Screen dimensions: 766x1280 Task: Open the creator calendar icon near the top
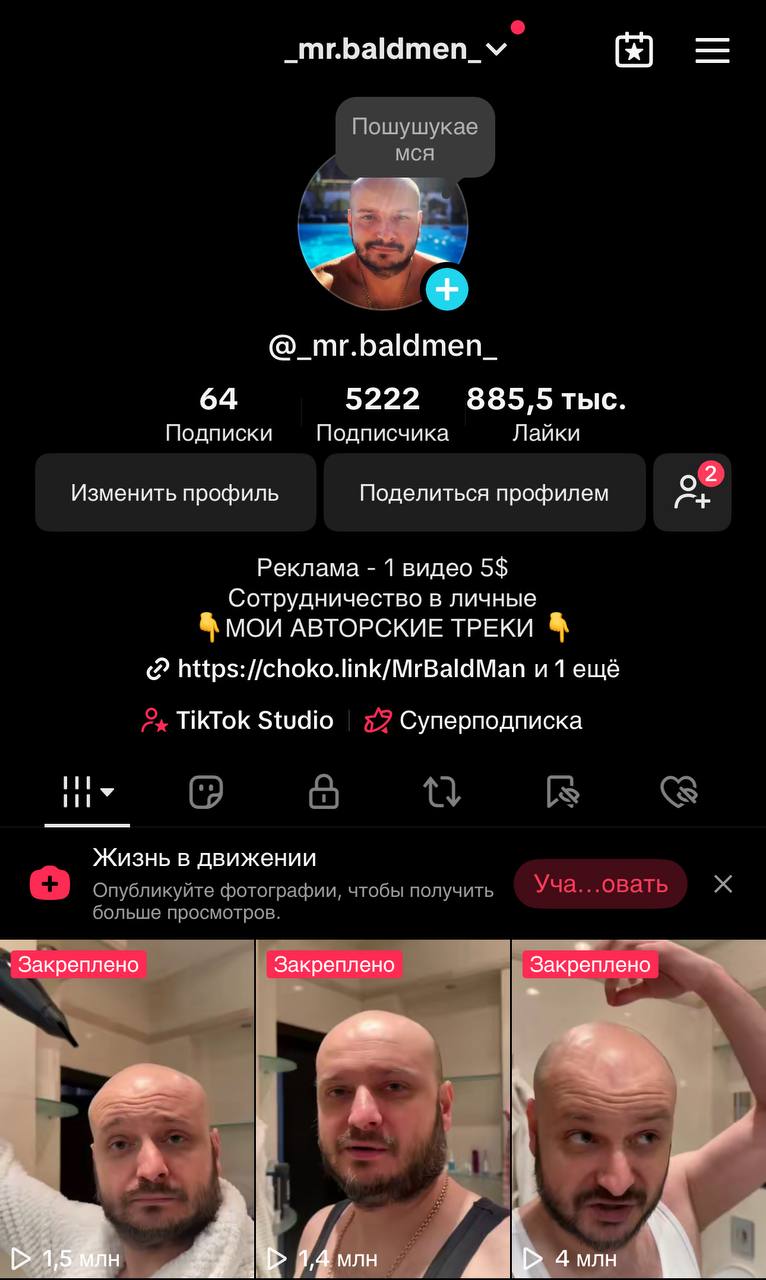(633, 50)
